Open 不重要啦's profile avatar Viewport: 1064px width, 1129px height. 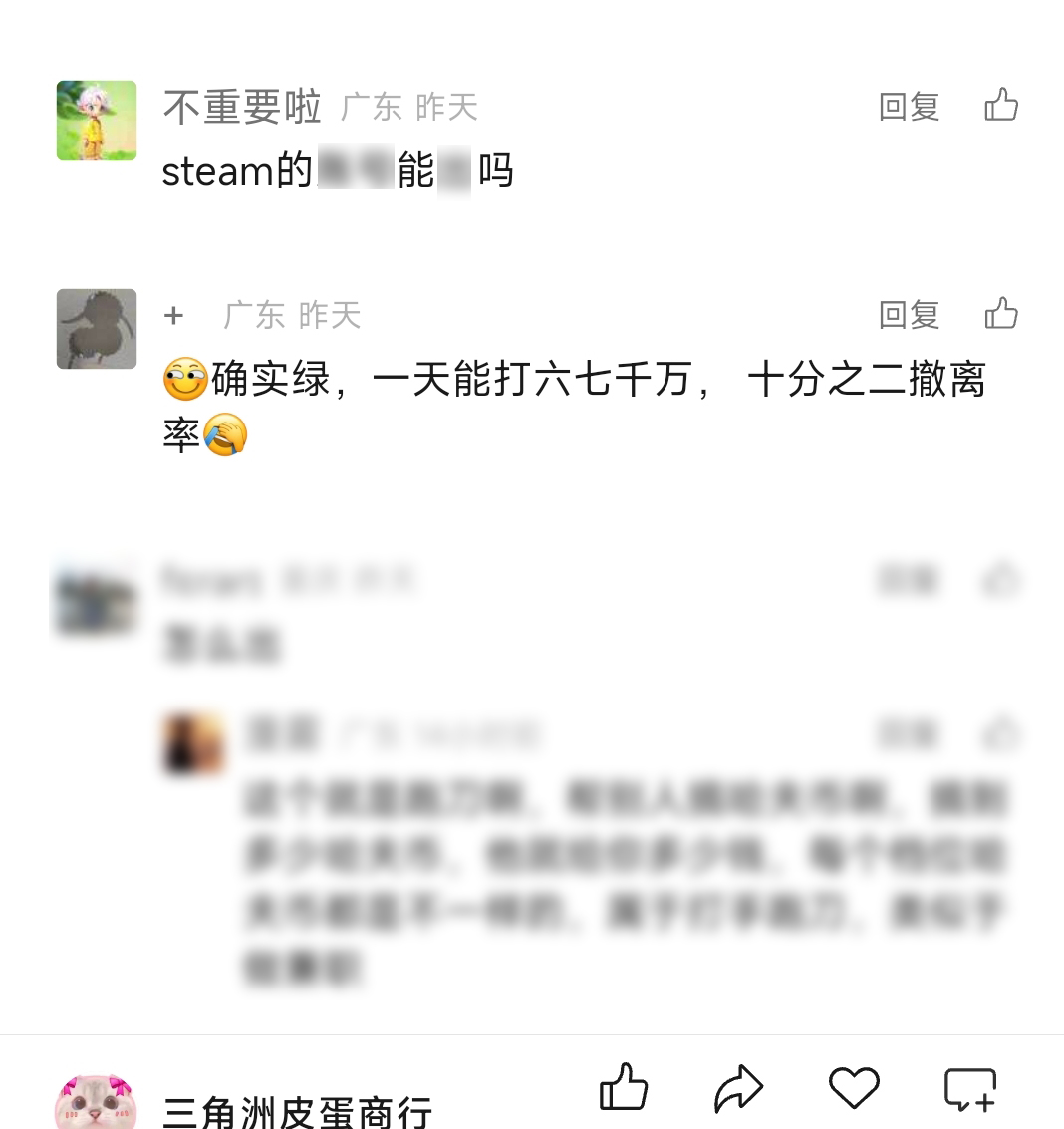97,121
